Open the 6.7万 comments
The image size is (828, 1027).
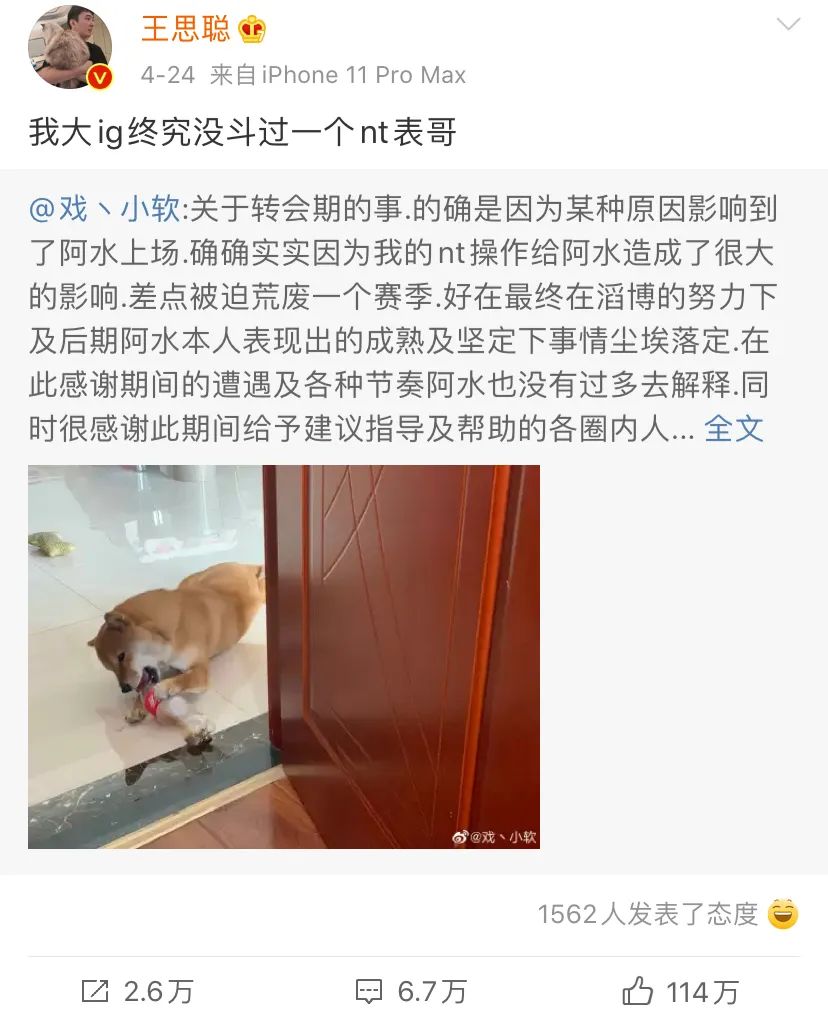pyautogui.click(x=411, y=991)
